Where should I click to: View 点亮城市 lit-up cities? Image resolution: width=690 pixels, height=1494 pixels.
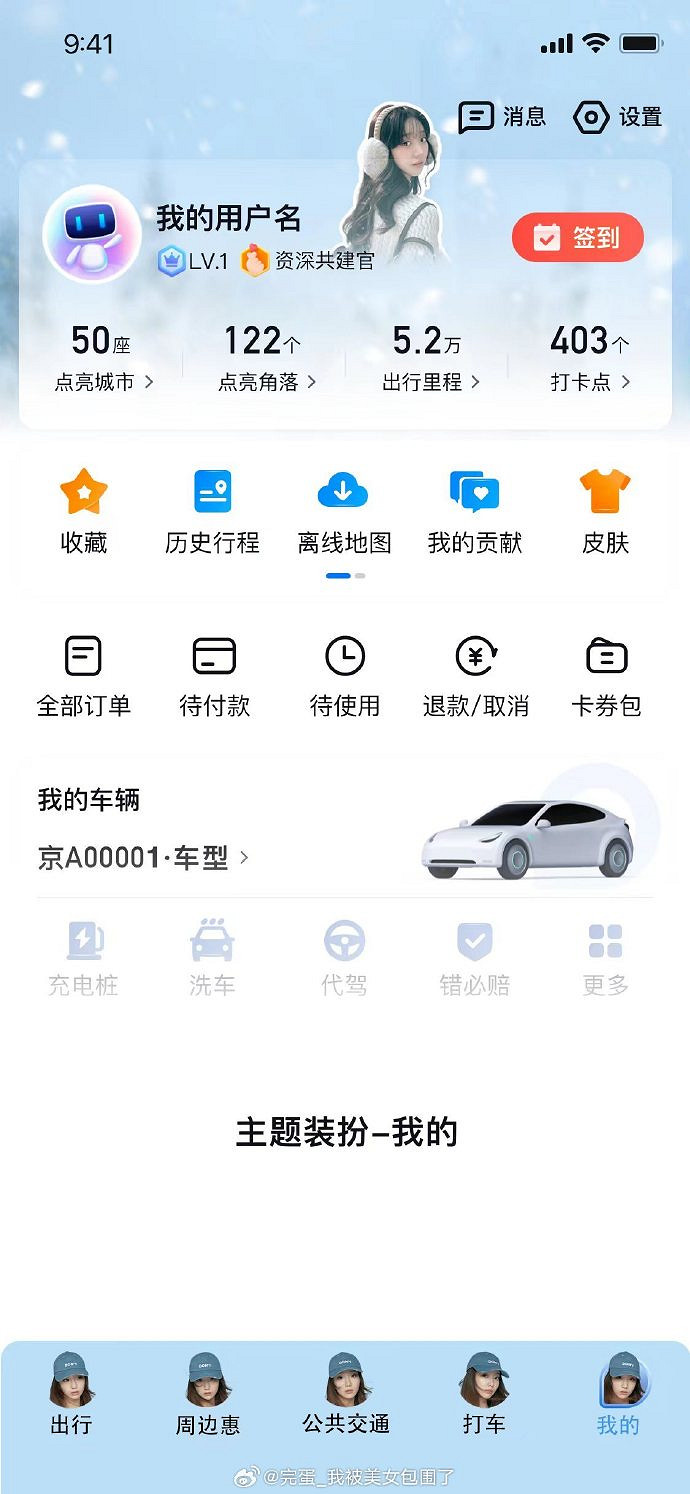[102, 357]
